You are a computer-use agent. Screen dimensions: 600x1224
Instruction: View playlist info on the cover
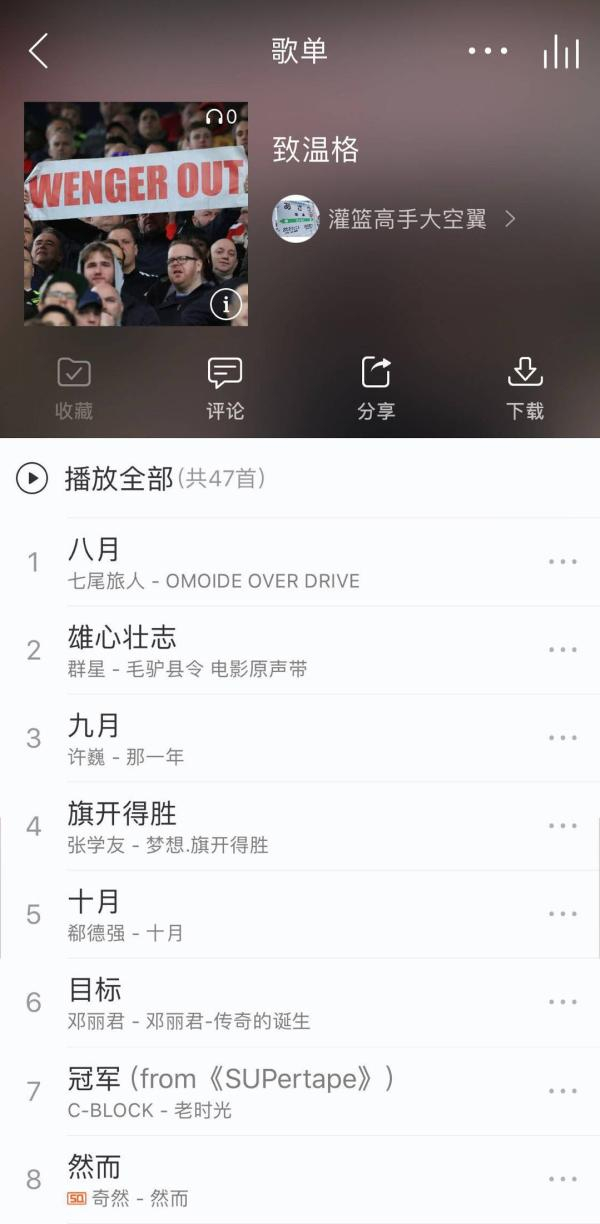(226, 305)
